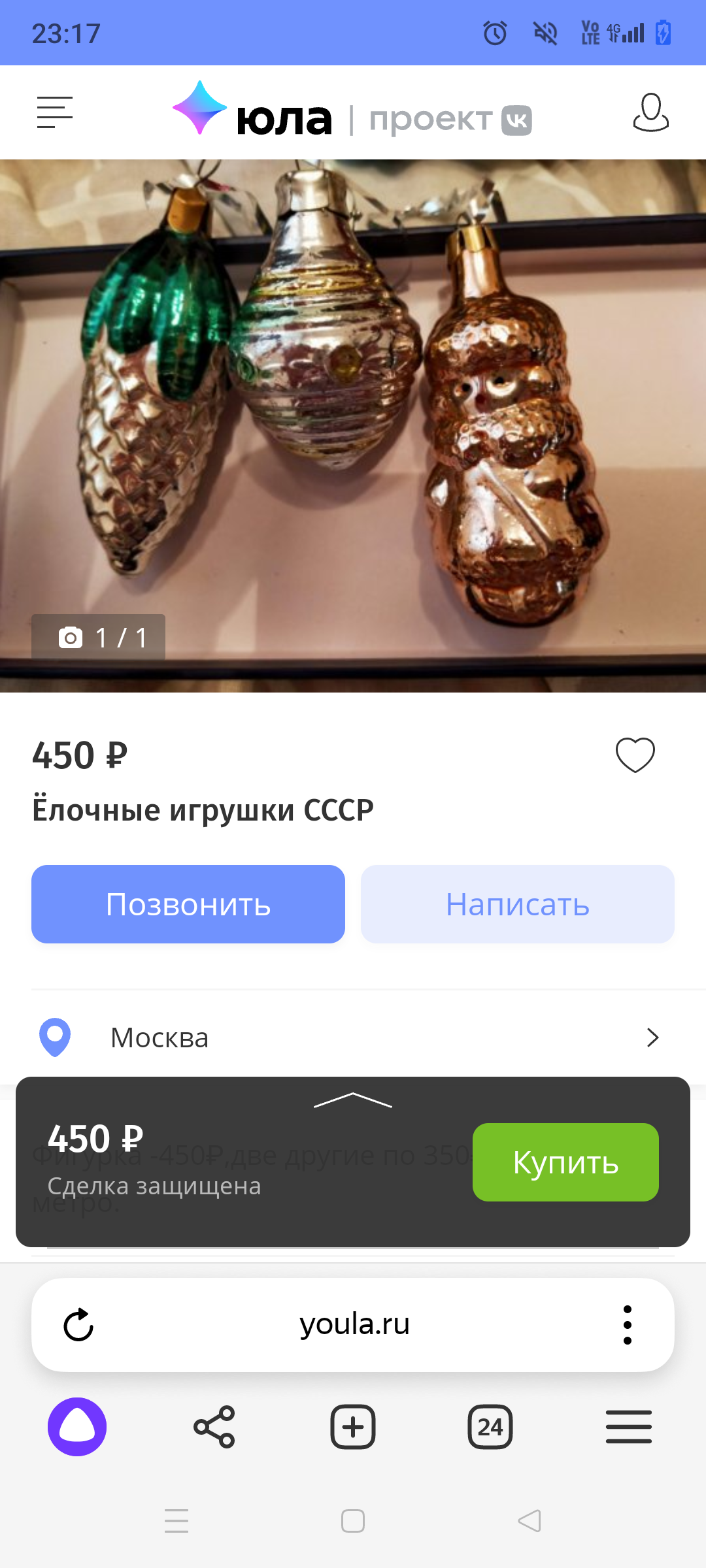Open the Москва location row
Screen dimensions: 706x1568
point(353,1037)
